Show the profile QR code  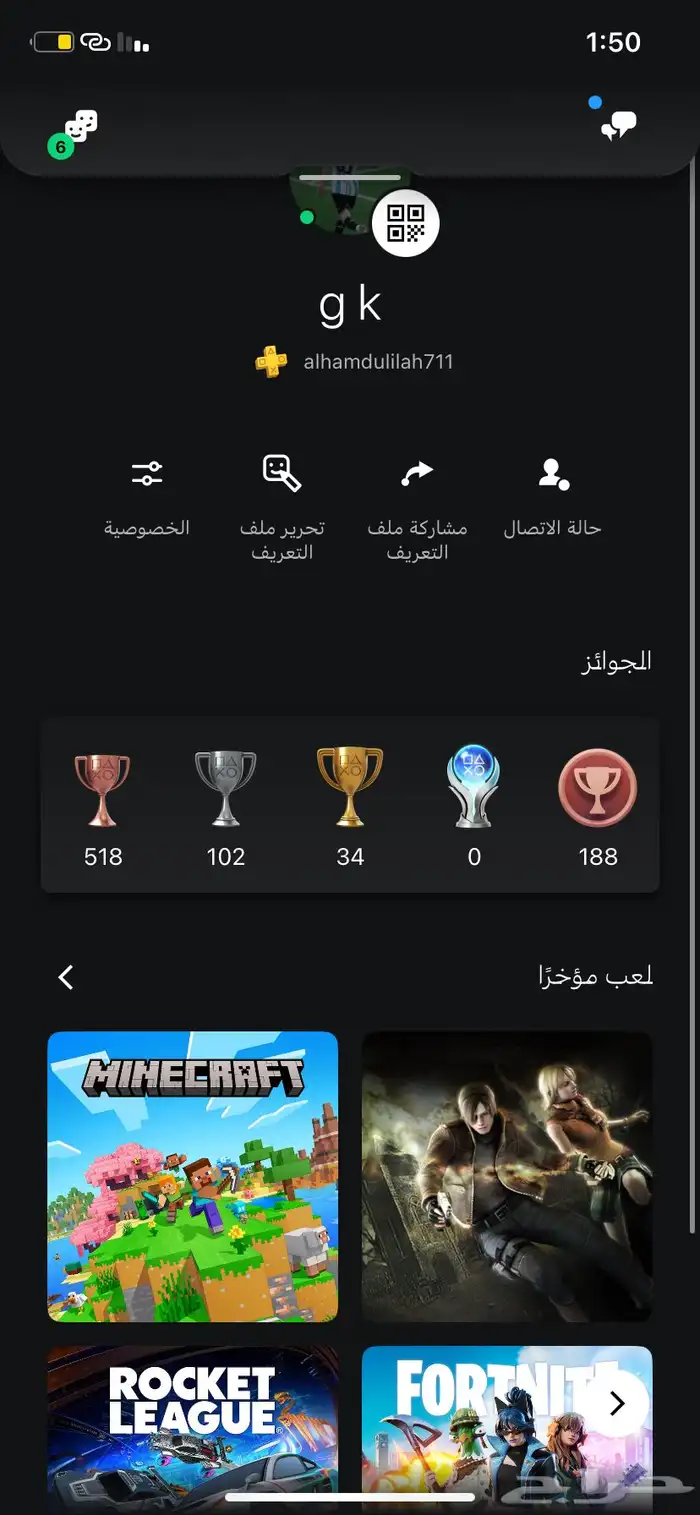pos(405,223)
